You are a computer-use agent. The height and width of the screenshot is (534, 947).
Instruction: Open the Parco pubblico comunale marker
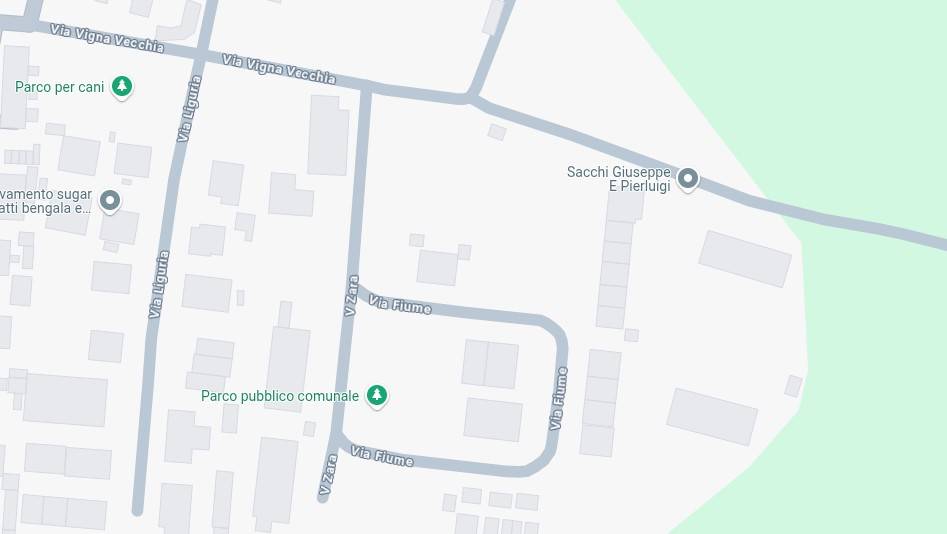point(376,396)
